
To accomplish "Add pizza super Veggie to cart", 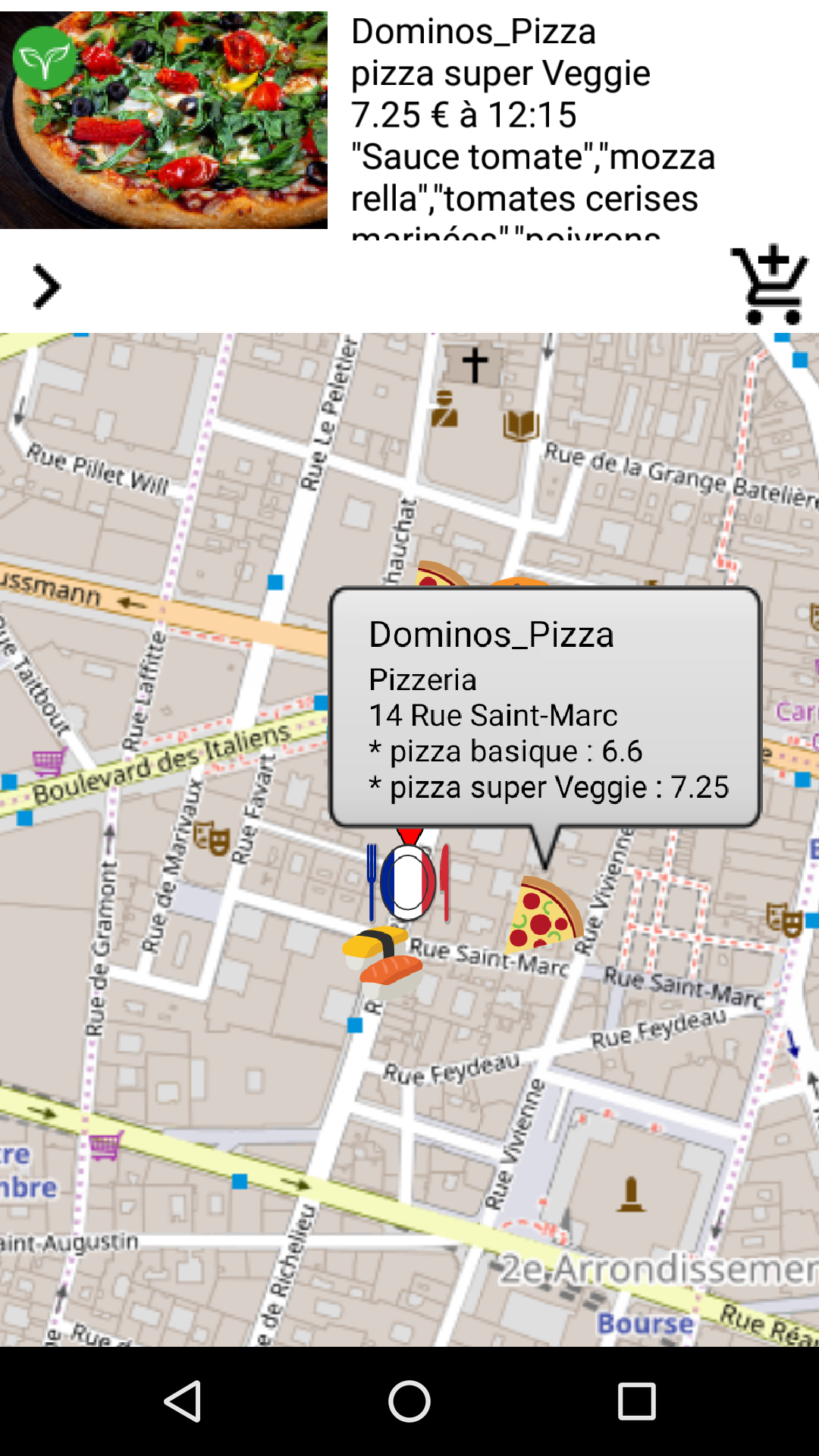I will (770, 286).
